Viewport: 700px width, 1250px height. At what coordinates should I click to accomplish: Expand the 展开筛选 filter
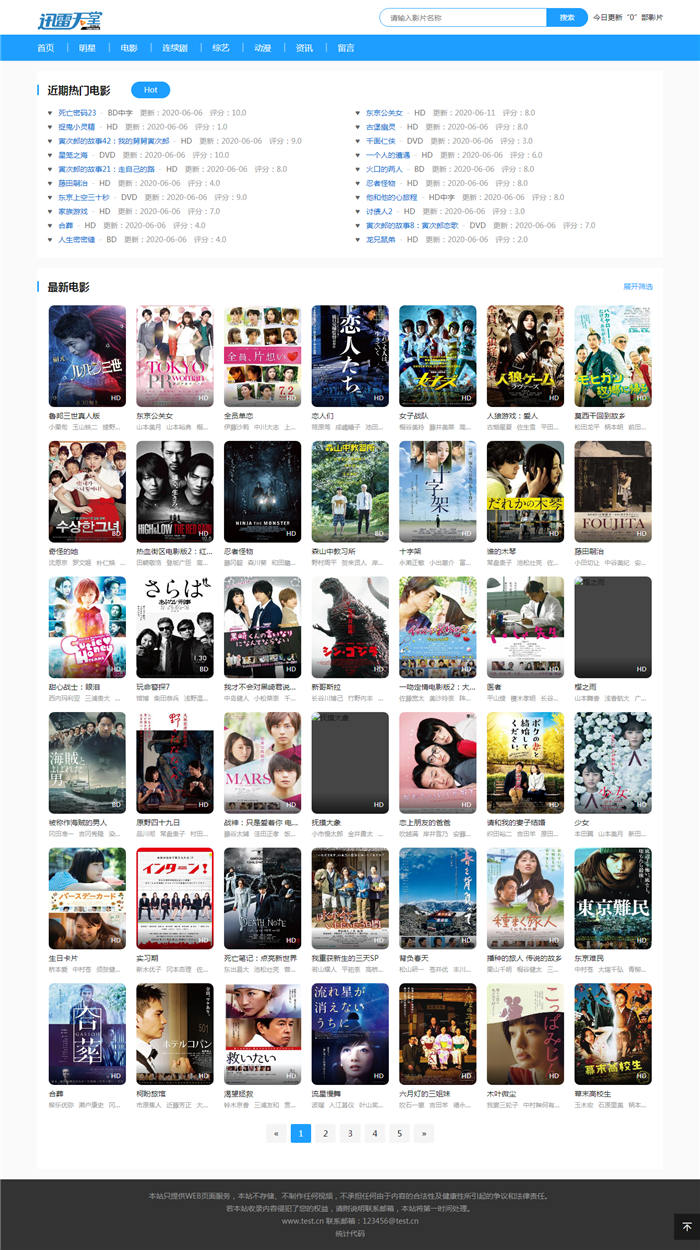pos(638,286)
